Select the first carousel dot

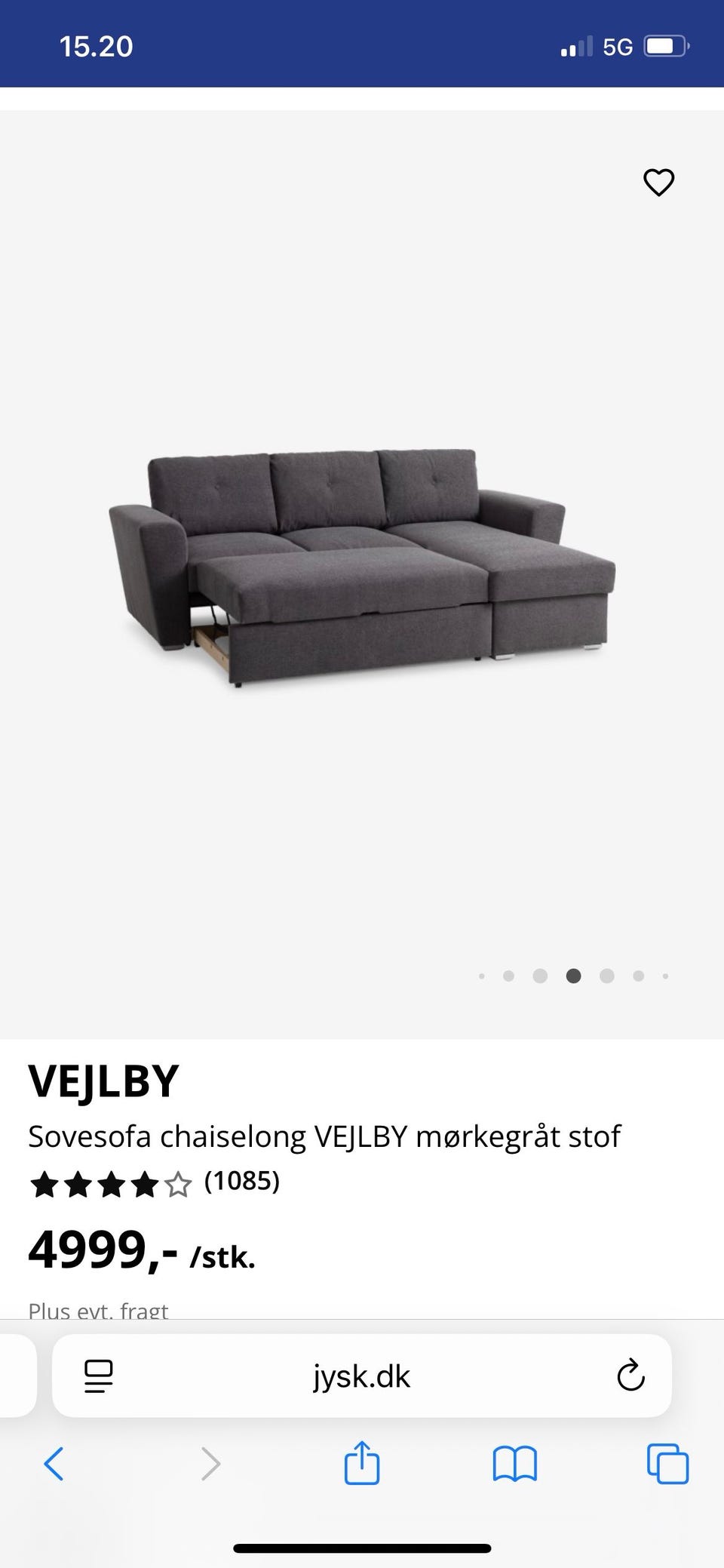tap(481, 976)
